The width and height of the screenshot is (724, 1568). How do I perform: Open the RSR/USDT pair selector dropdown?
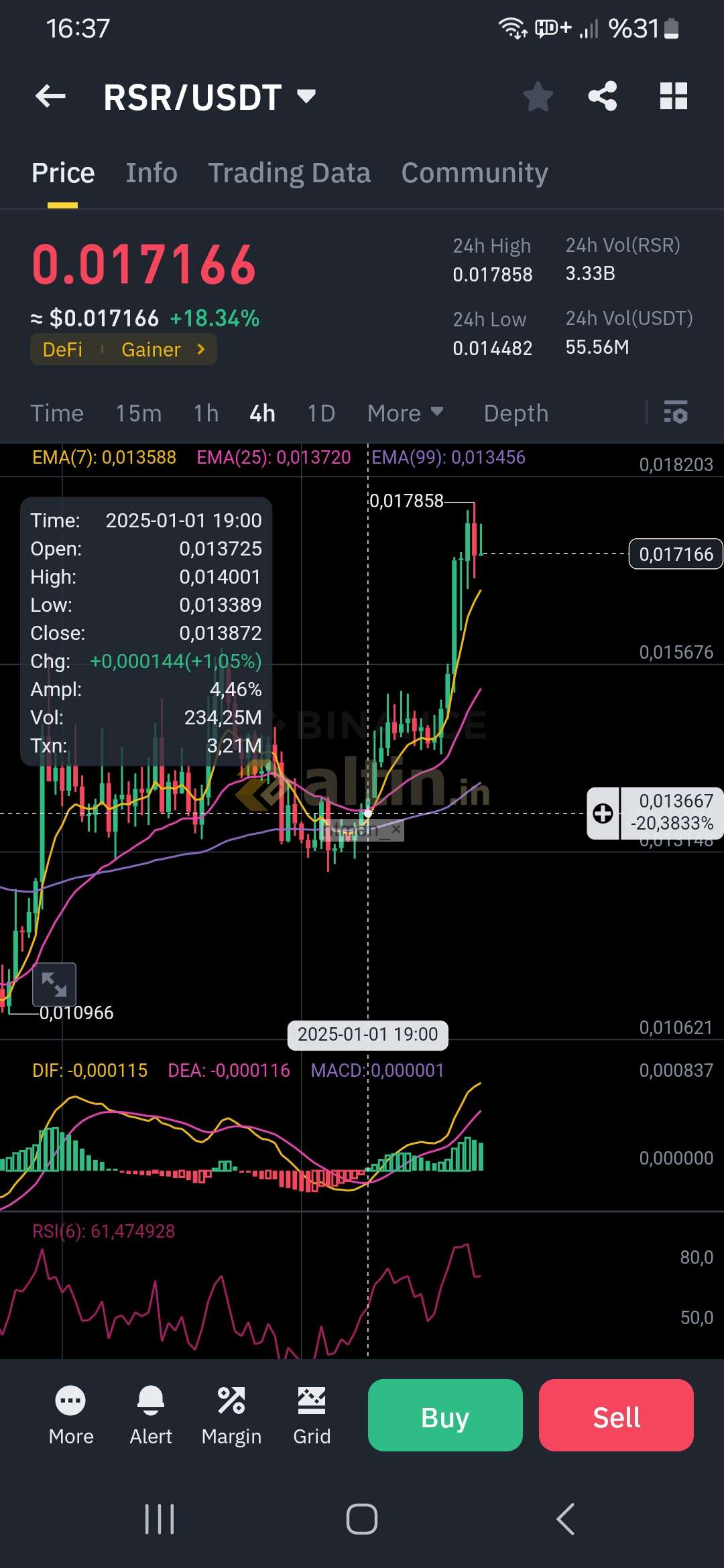[x=210, y=97]
